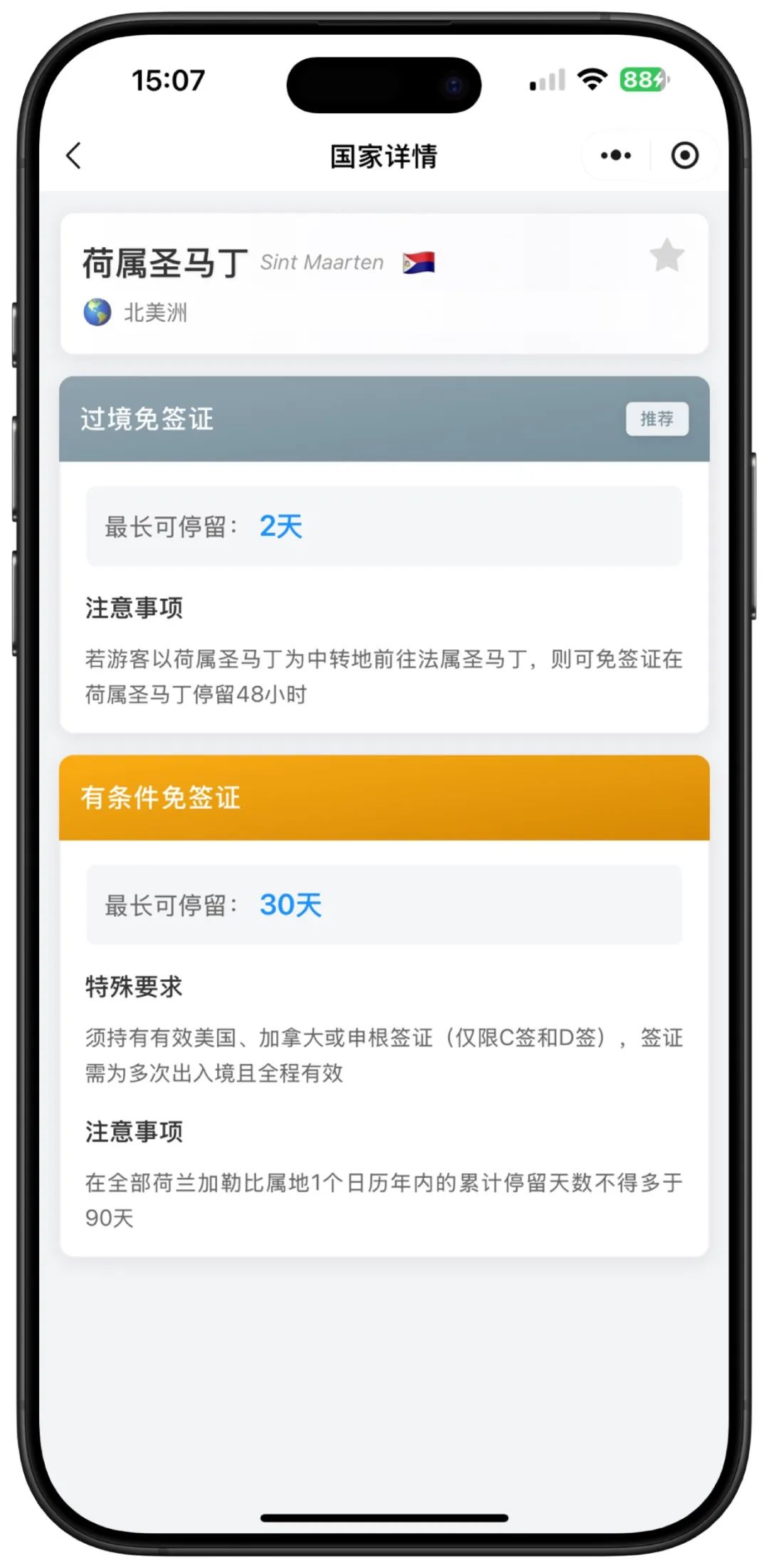Go back using the top-left arrow
769x1568 pixels.
74,155
